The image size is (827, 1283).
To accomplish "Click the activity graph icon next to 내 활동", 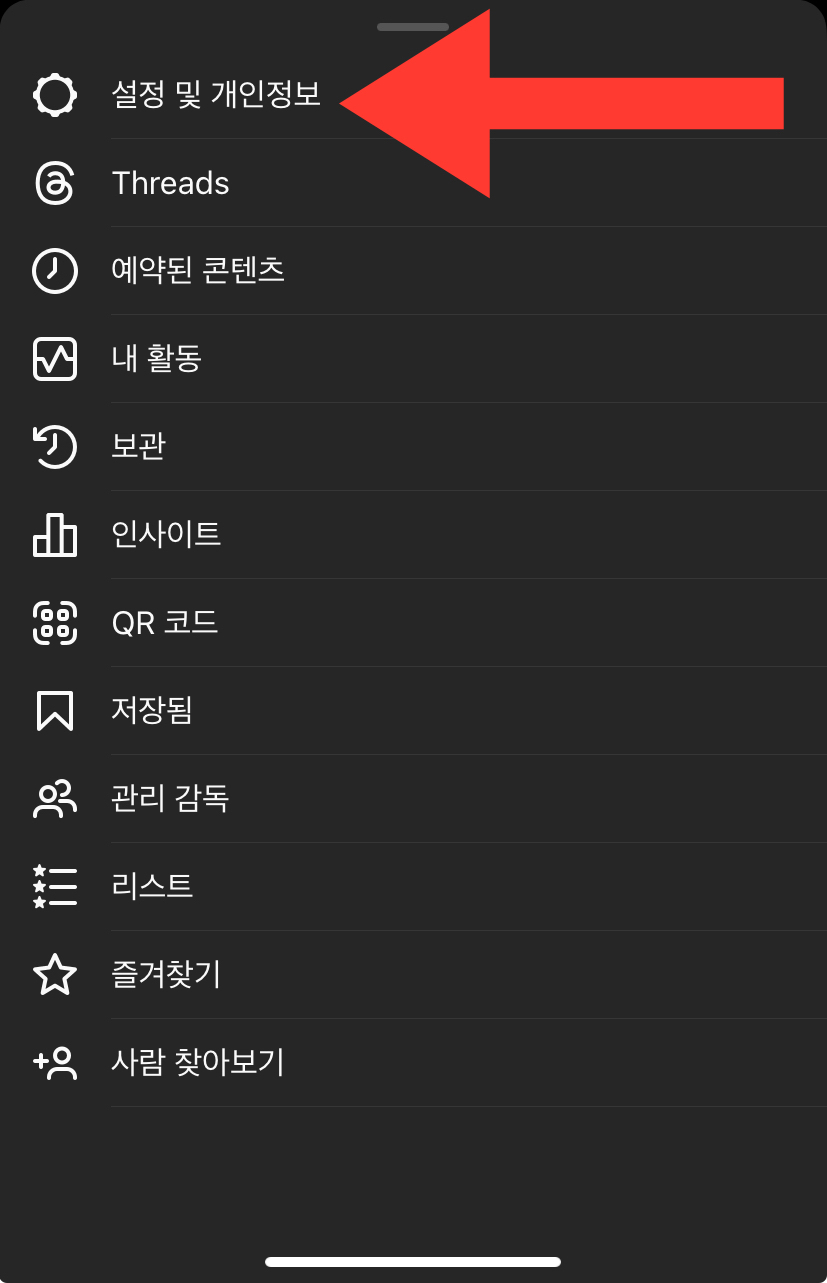I will 55,359.
